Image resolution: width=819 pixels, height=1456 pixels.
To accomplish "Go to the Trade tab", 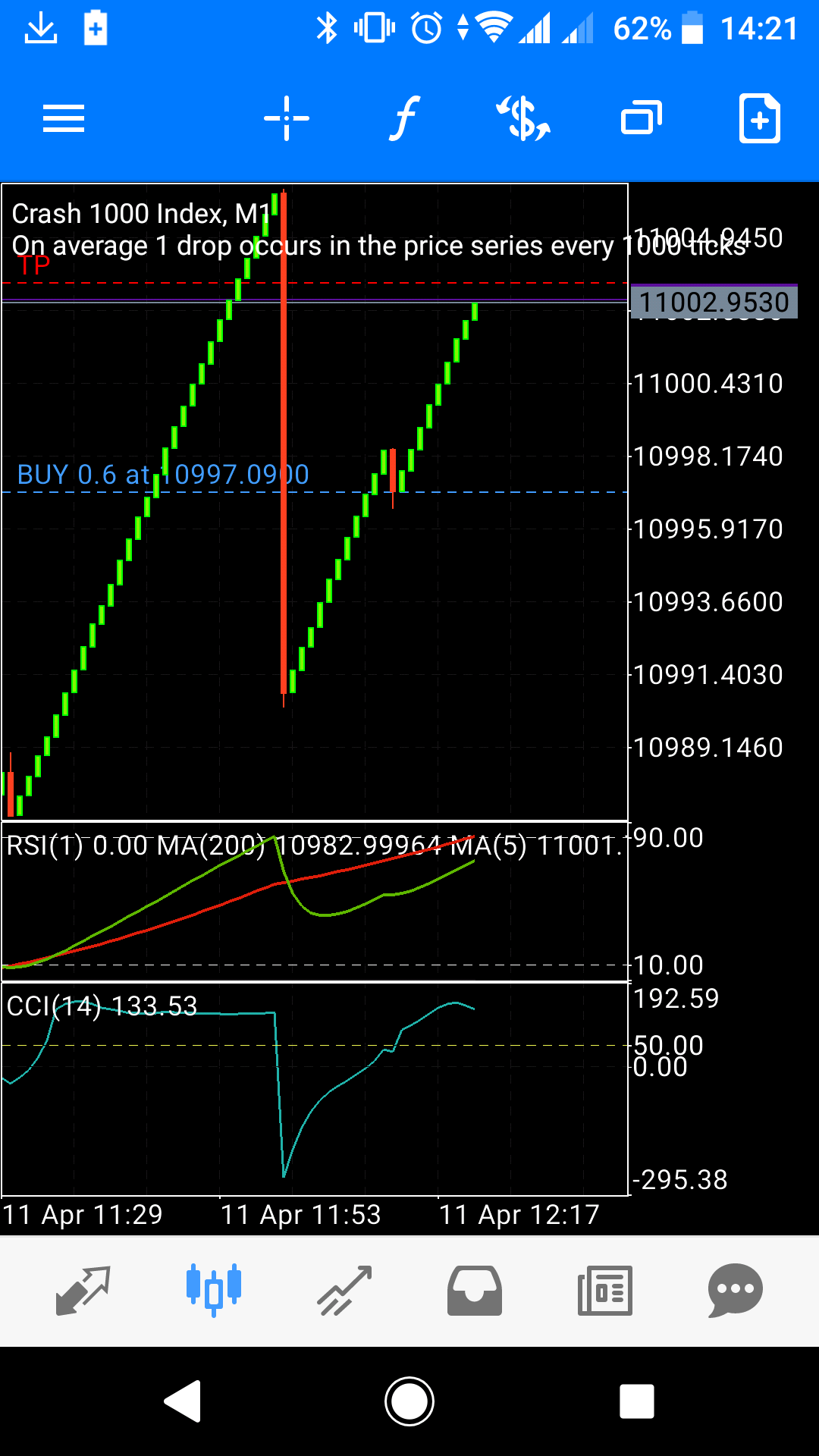I will (x=344, y=1290).
